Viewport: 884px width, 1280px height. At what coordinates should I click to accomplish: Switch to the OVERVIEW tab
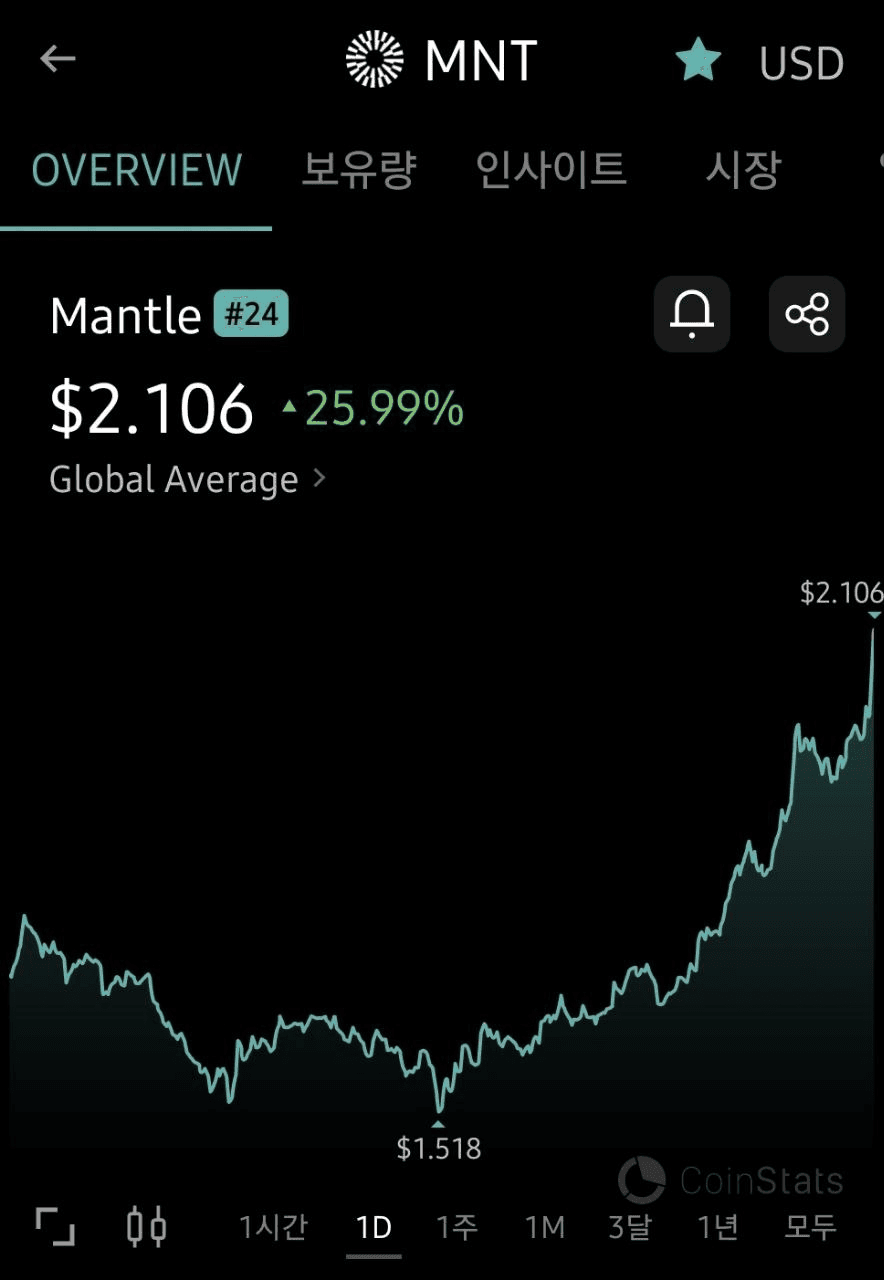(x=137, y=170)
